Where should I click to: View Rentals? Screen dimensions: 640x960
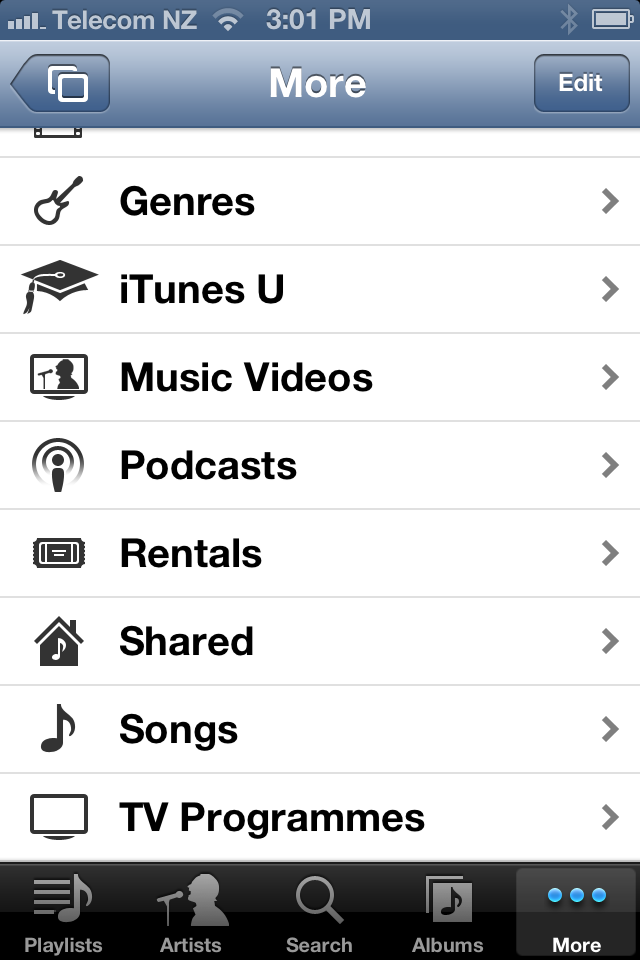320,554
